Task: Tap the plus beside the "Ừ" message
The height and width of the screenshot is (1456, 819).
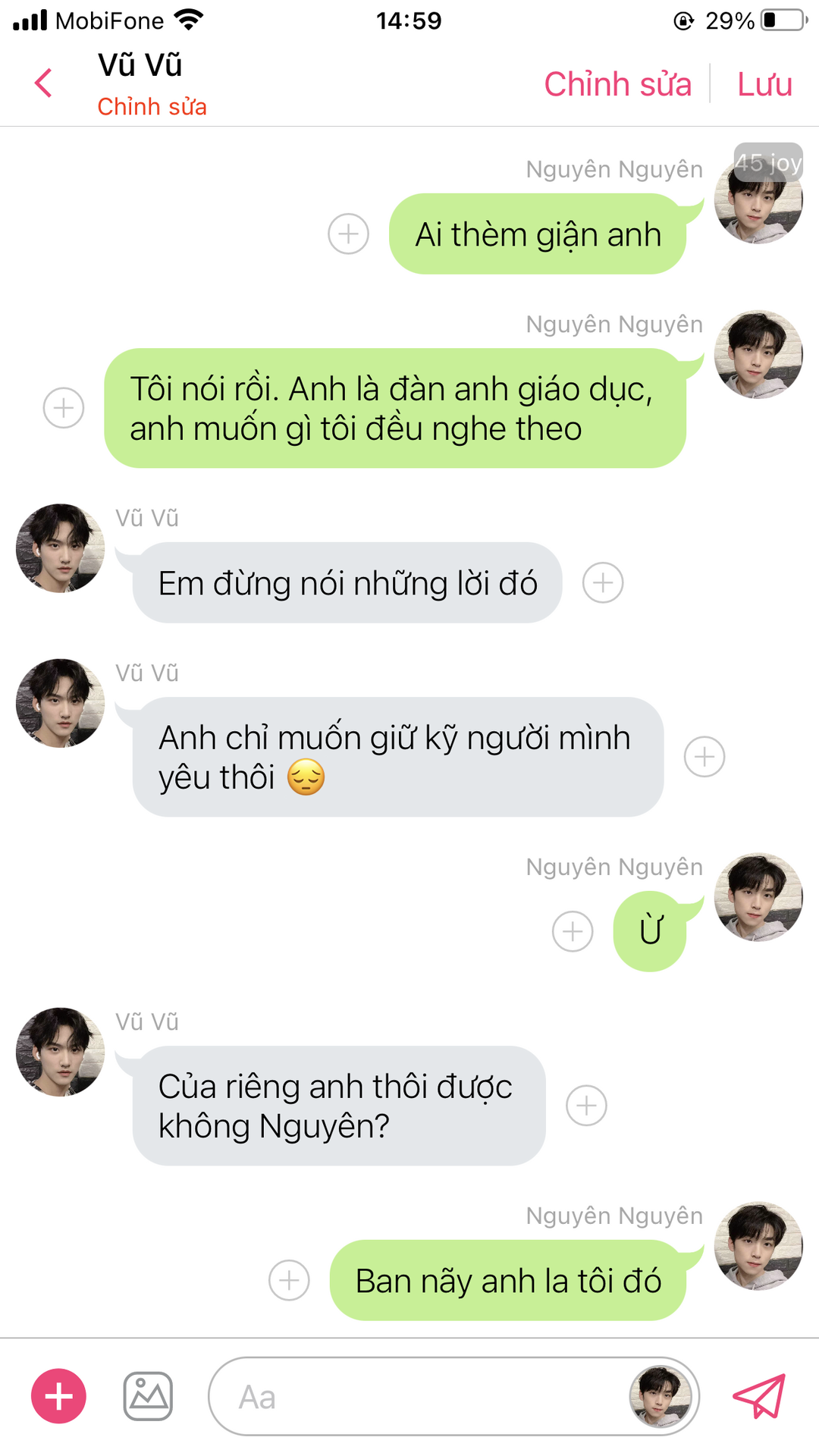Action: (573, 931)
